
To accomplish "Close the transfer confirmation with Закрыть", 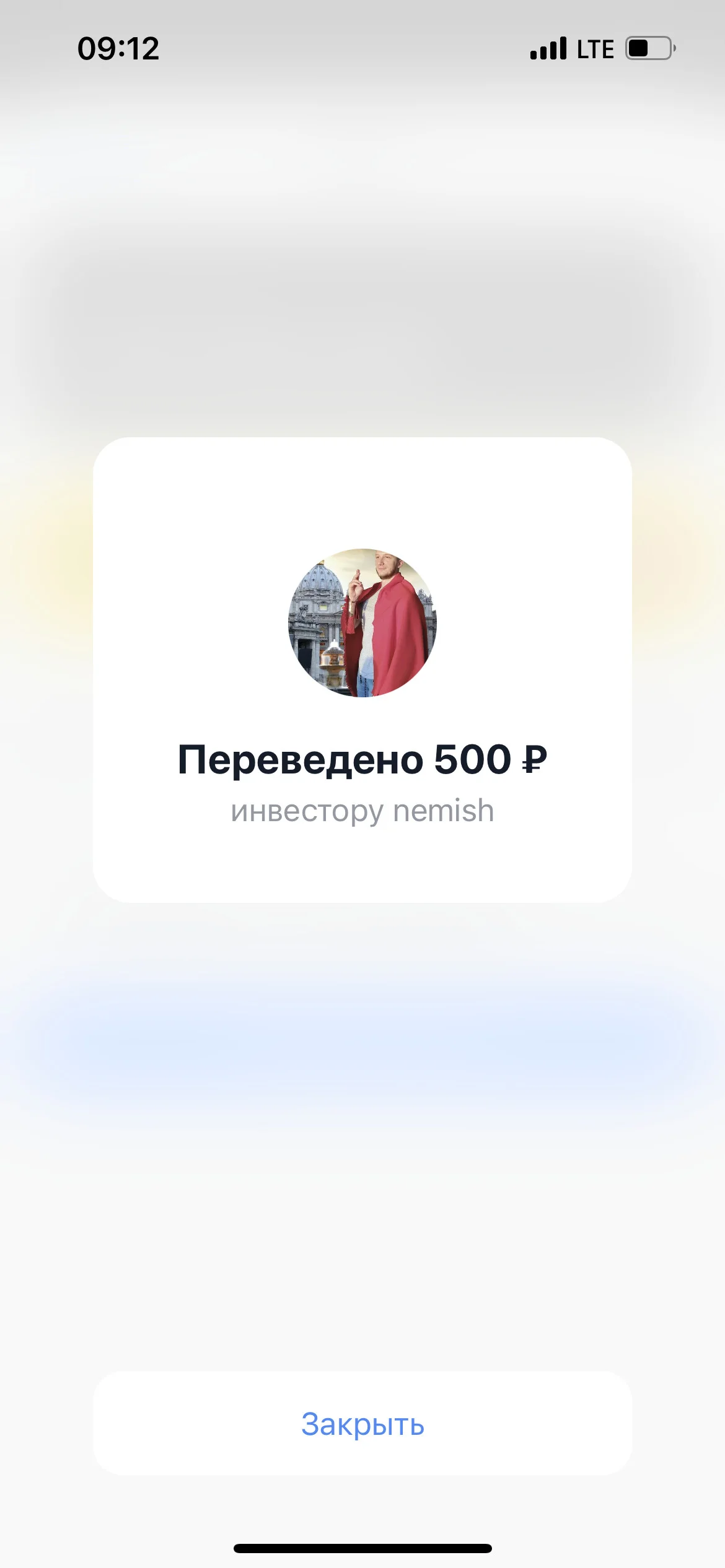I will tap(362, 1424).
